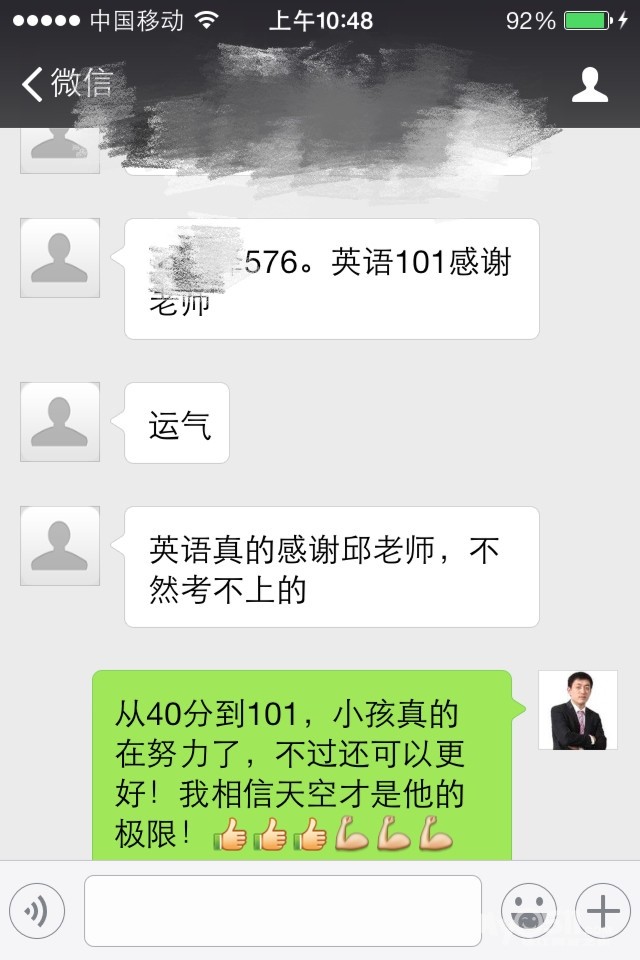Open avatar next to 英语101感谢老师 message
The image size is (640, 960).
coord(60,258)
